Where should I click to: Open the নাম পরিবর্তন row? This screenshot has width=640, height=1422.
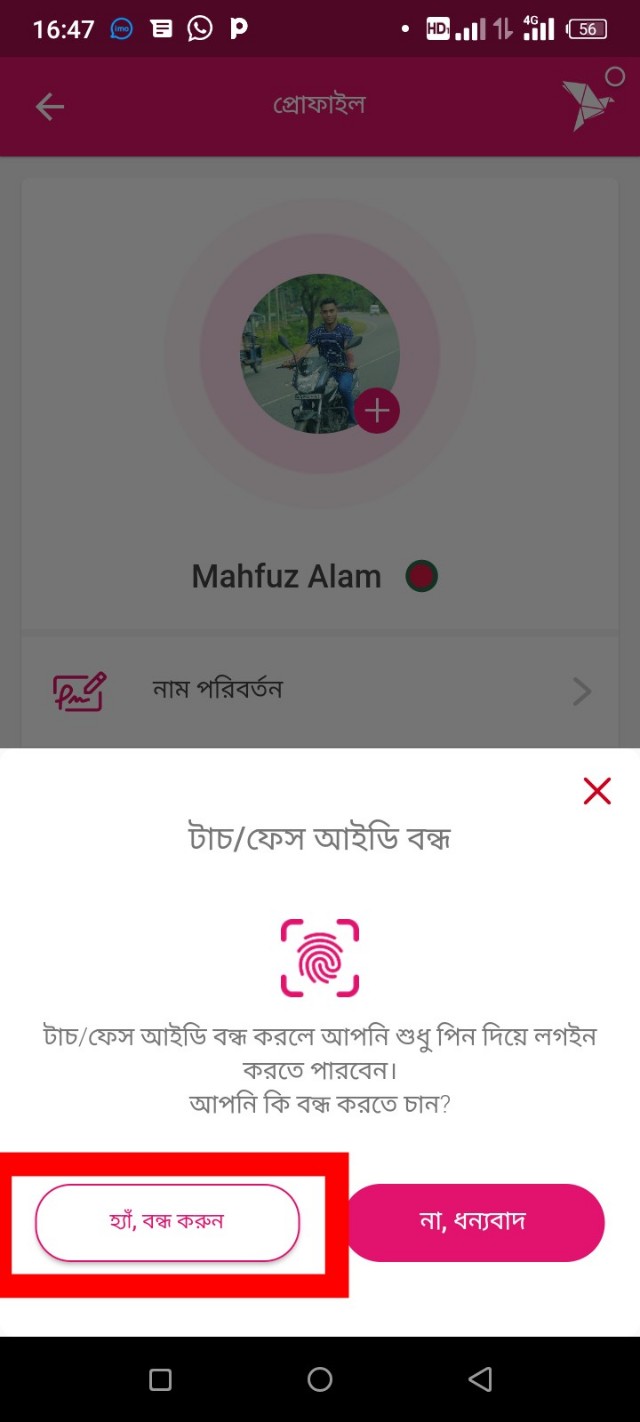pyautogui.click(x=320, y=690)
